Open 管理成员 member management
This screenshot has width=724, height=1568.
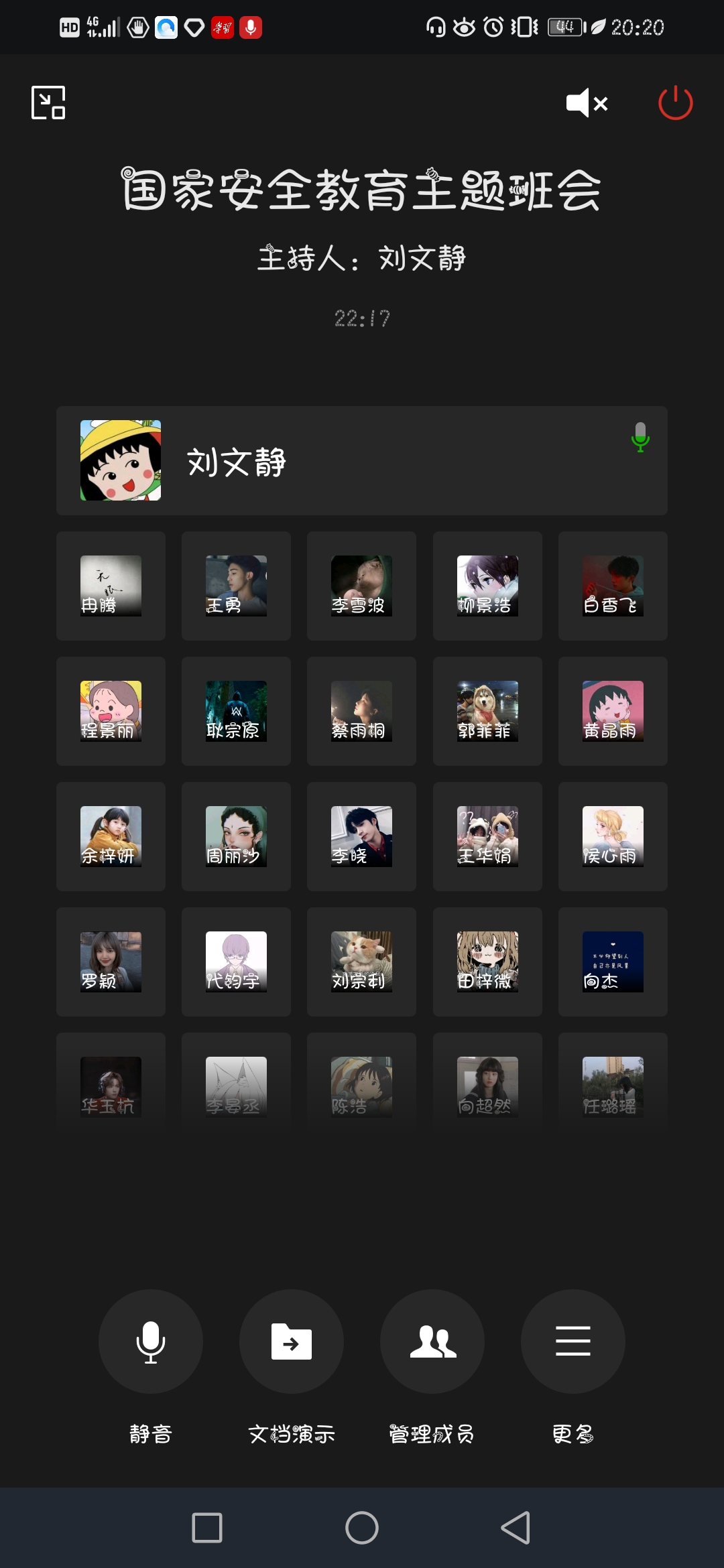[432, 1342]
